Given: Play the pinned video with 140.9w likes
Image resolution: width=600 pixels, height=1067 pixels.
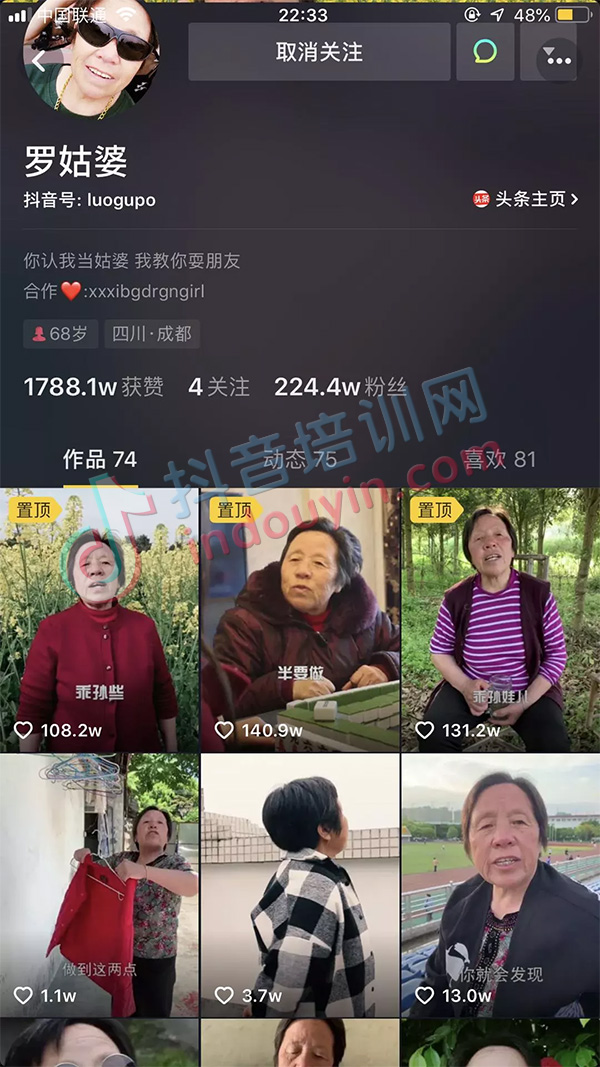Looking at the screenshot, I should [x=300, y=619].
